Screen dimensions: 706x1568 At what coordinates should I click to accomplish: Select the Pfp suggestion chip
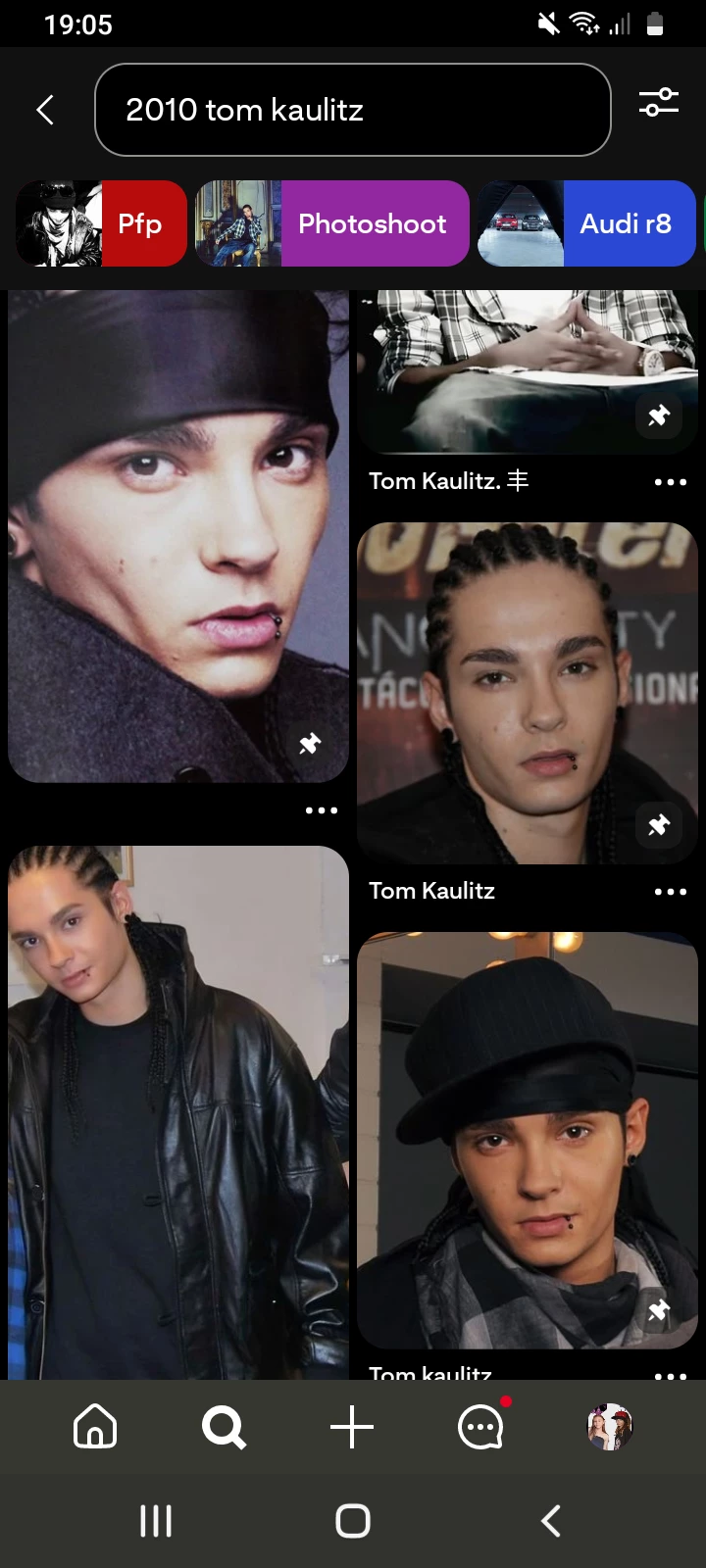pos(102,223)
